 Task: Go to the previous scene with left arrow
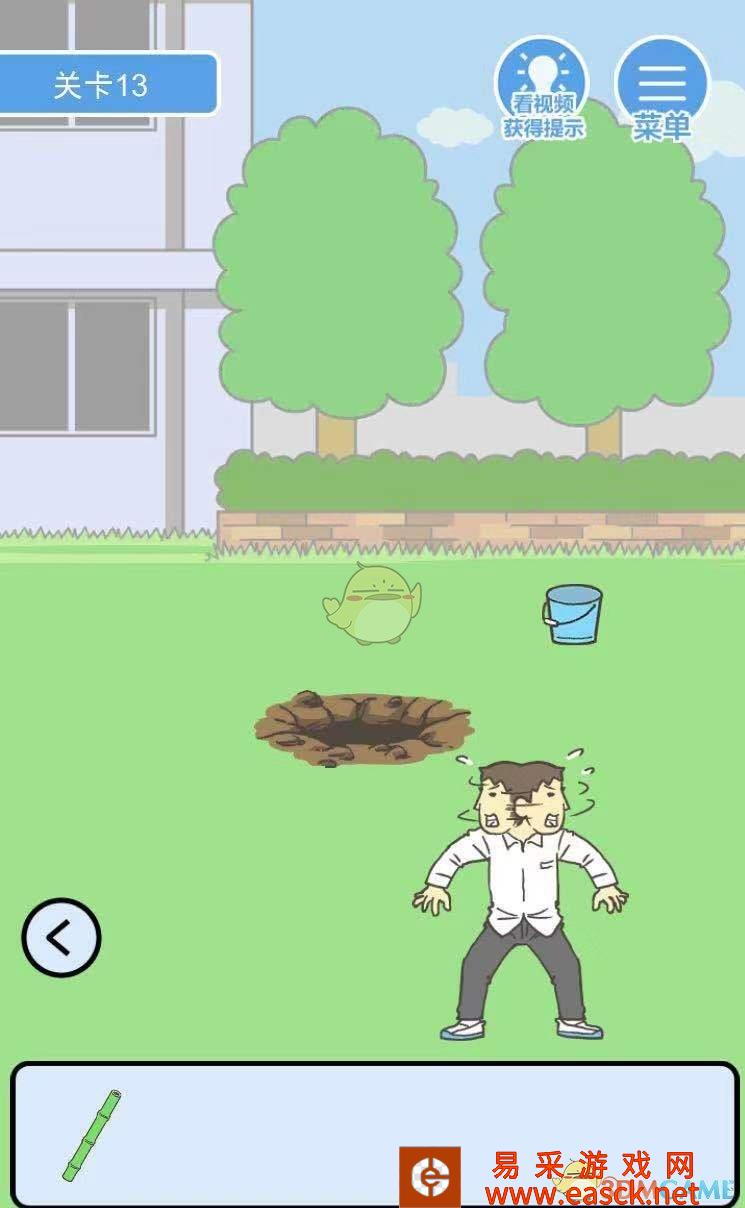[61, 938]
